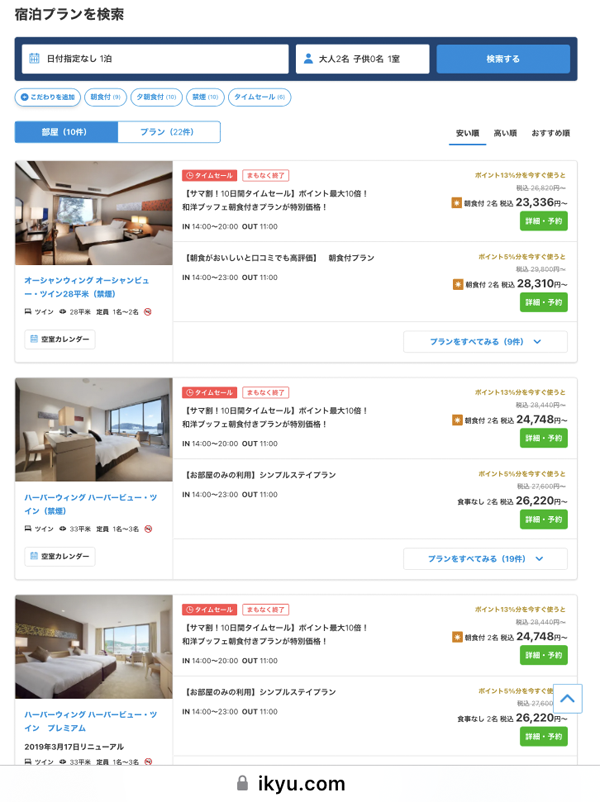This screenshot has width=600, height=802.
Task: Open 空室カレンダー for the ハーバービュー ツイン (禁煙) room
Action: point(60,557)
